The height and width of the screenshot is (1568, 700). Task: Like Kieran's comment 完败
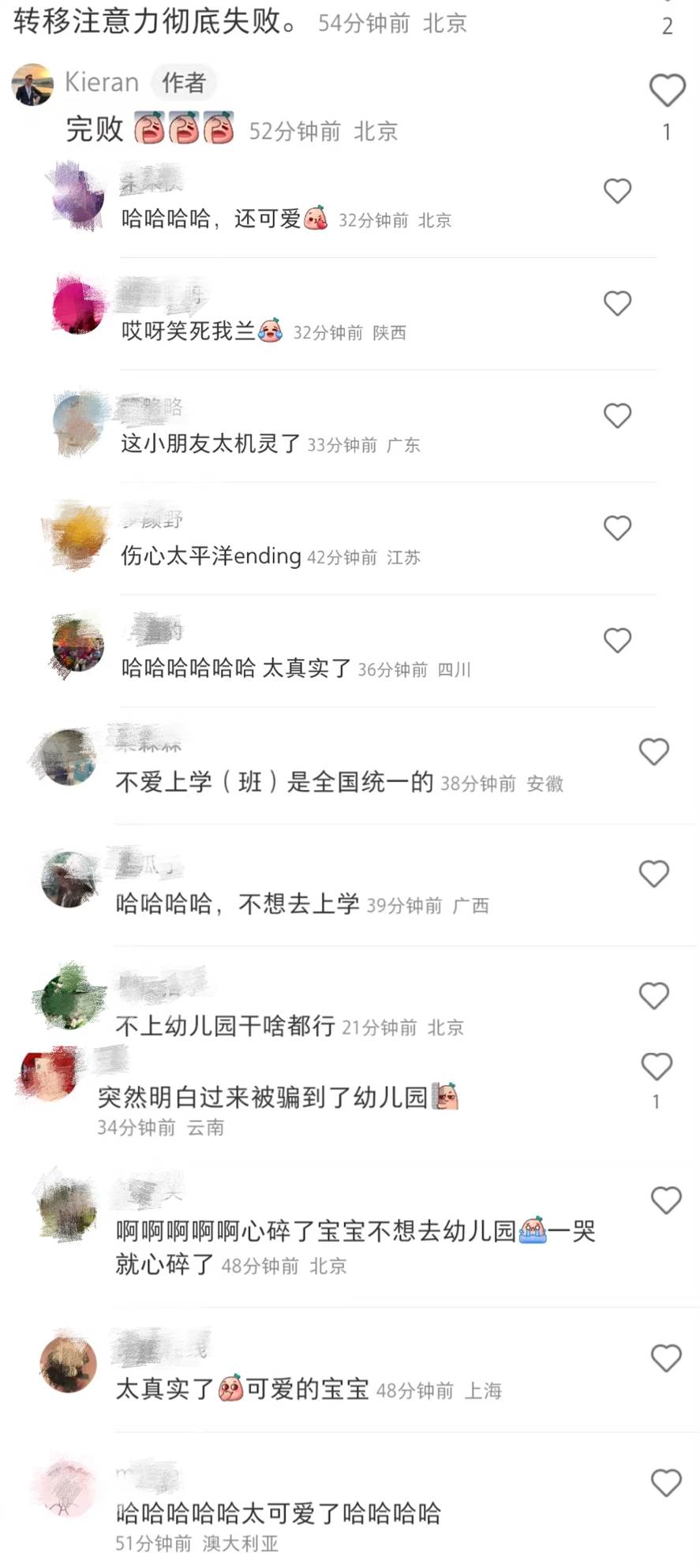point(667,91)
